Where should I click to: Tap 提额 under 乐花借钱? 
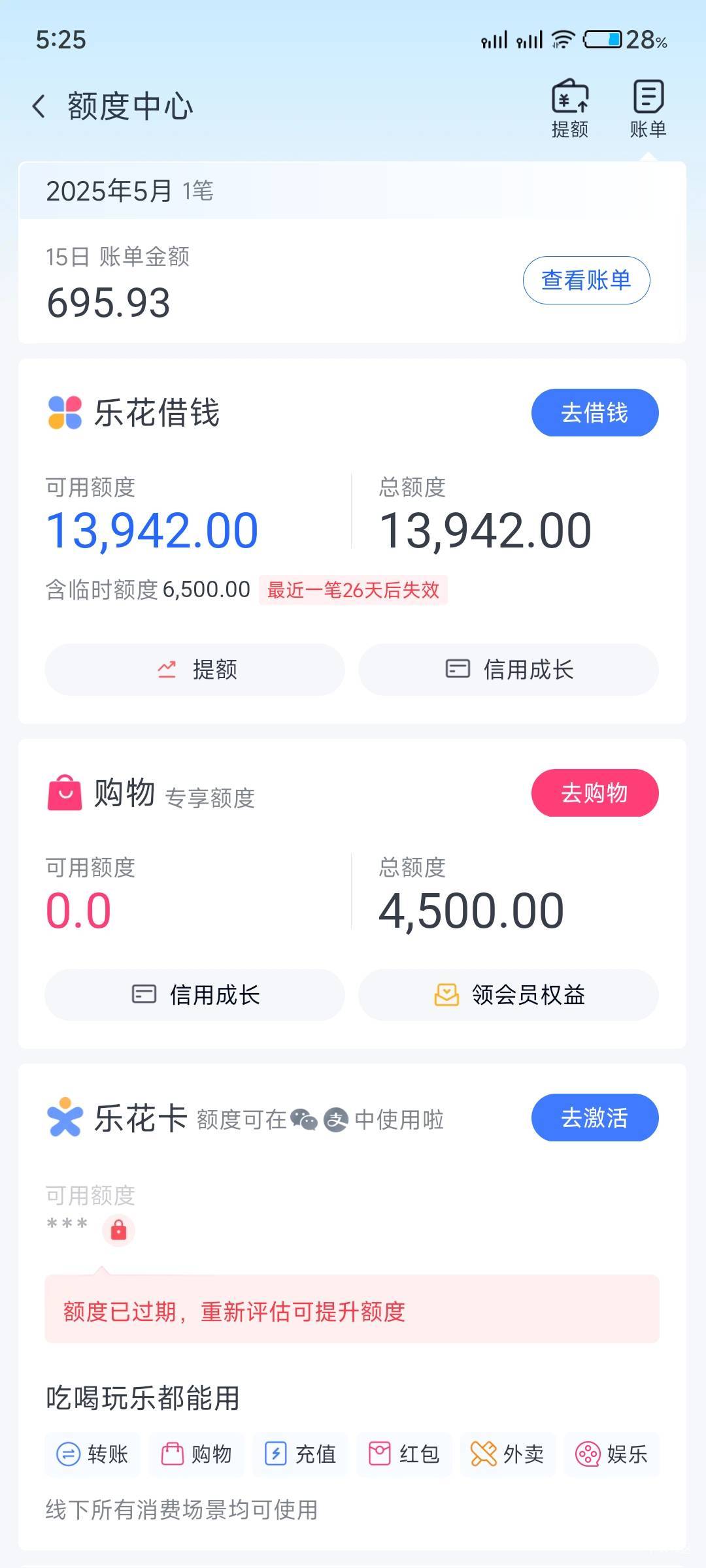195,670
